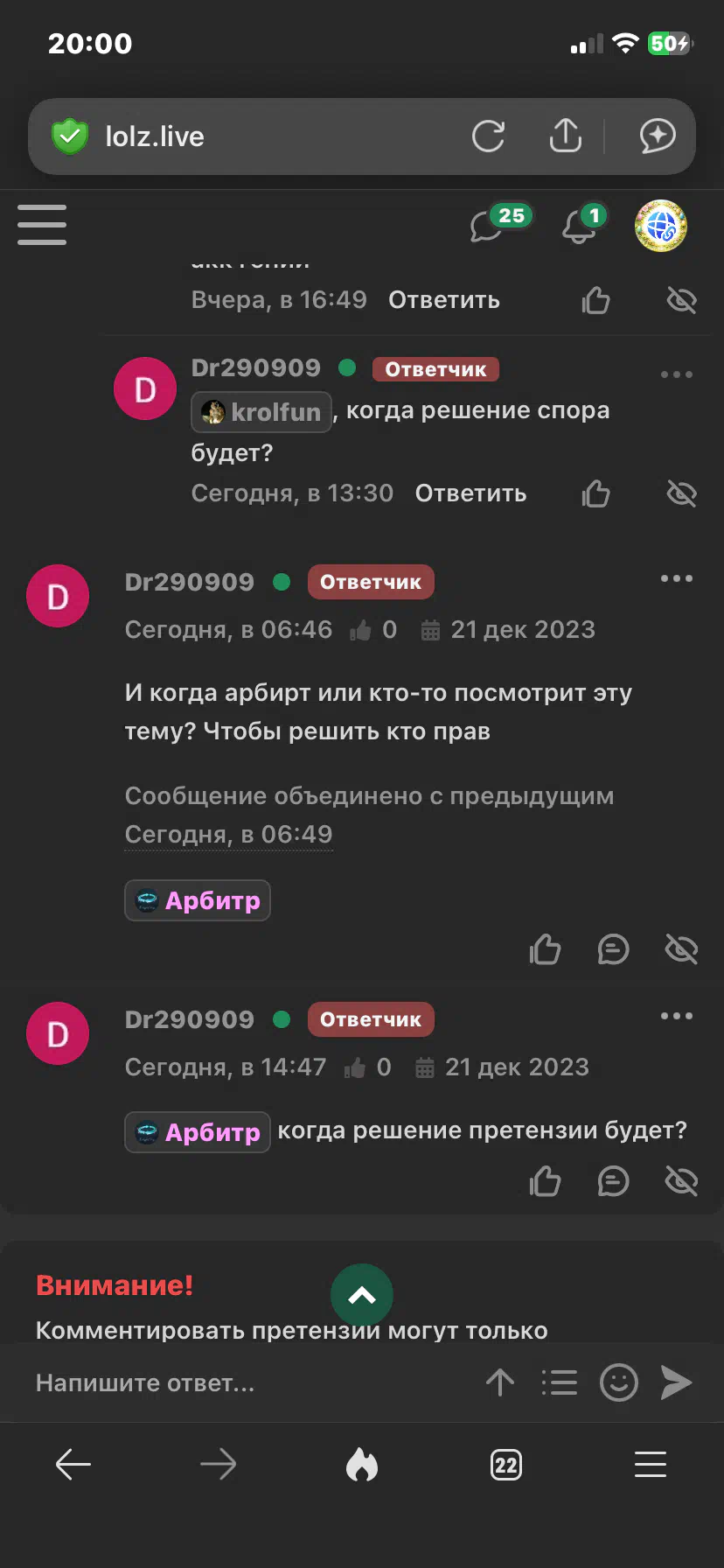Open the emoji picker

618,1382
